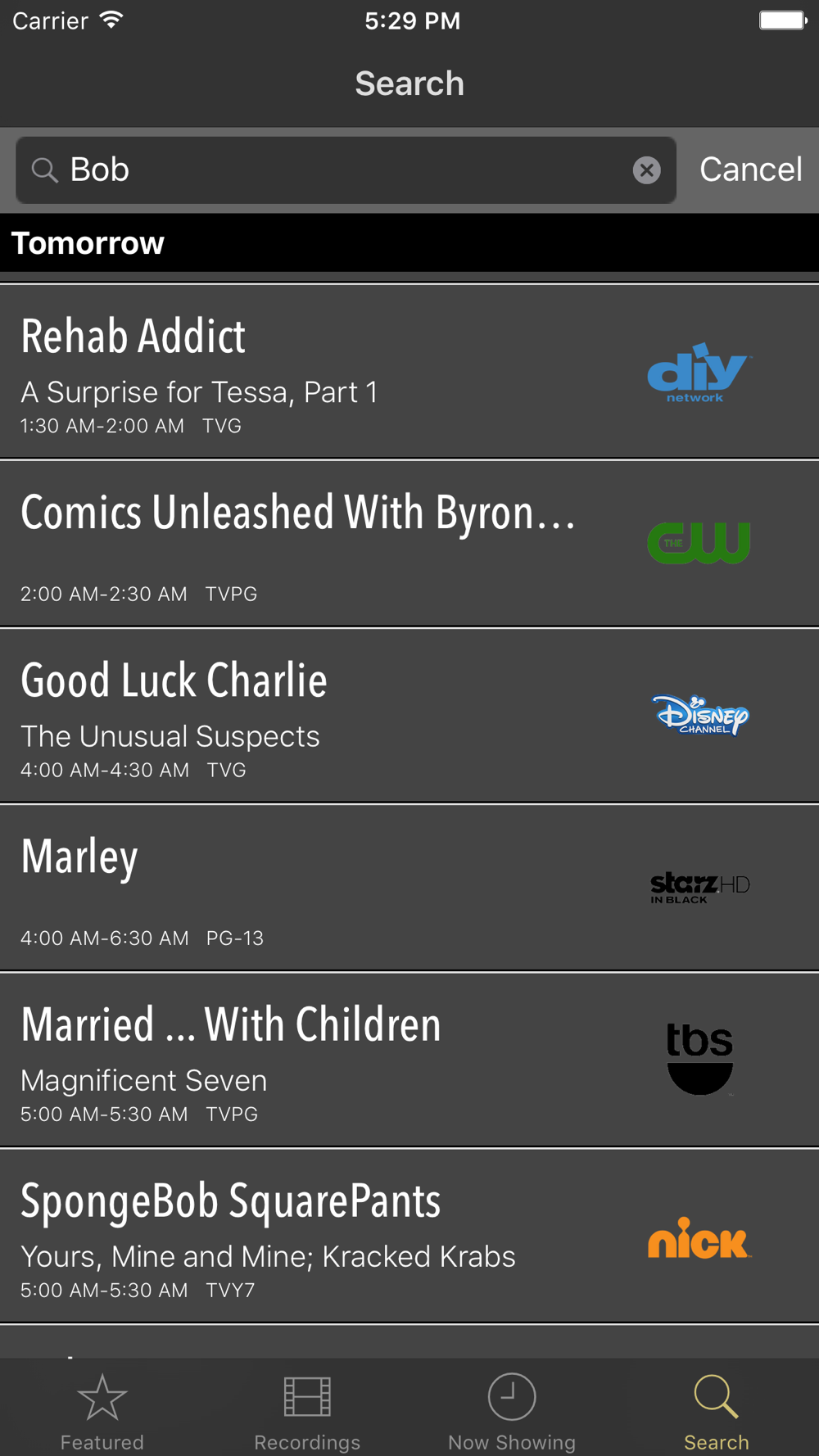This screenshot has height=1456, width=819.
Task: Select Good Luck Charlie show
Action: [x=409, y=716]
